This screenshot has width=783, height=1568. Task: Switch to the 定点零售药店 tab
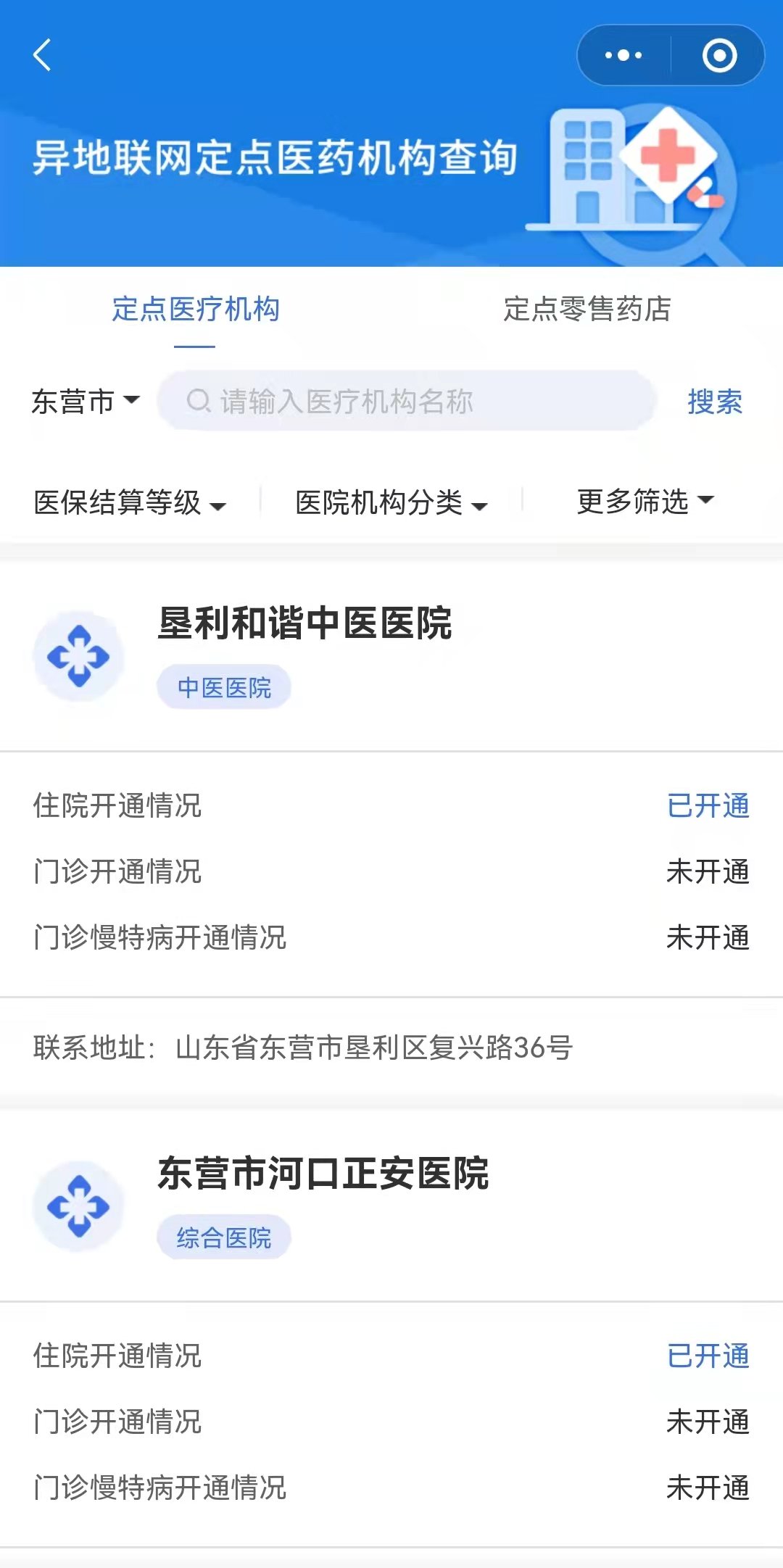click(x=587, y=310)
